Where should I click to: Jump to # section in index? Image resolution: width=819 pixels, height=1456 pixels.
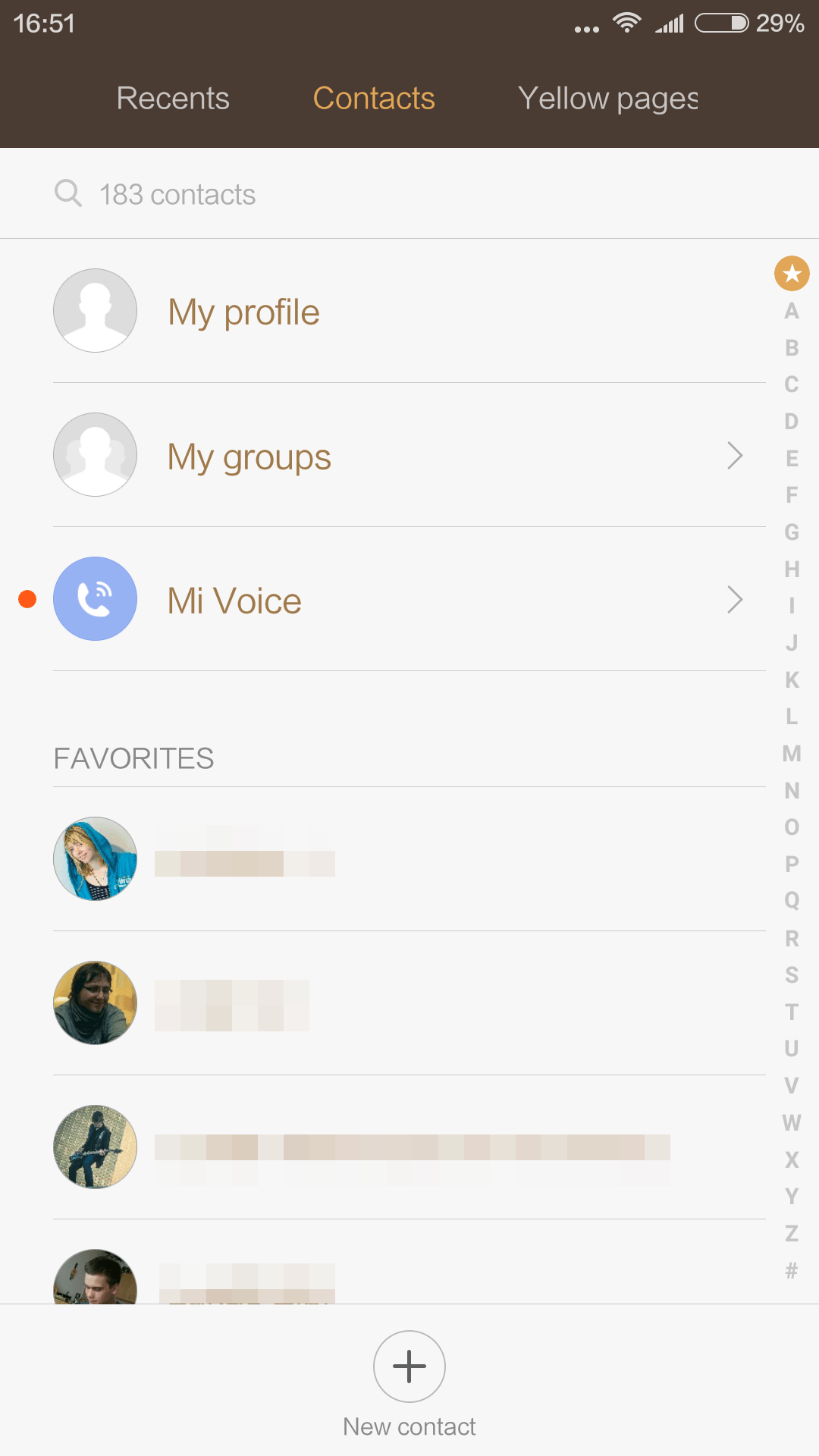[x=792, y=1269]
